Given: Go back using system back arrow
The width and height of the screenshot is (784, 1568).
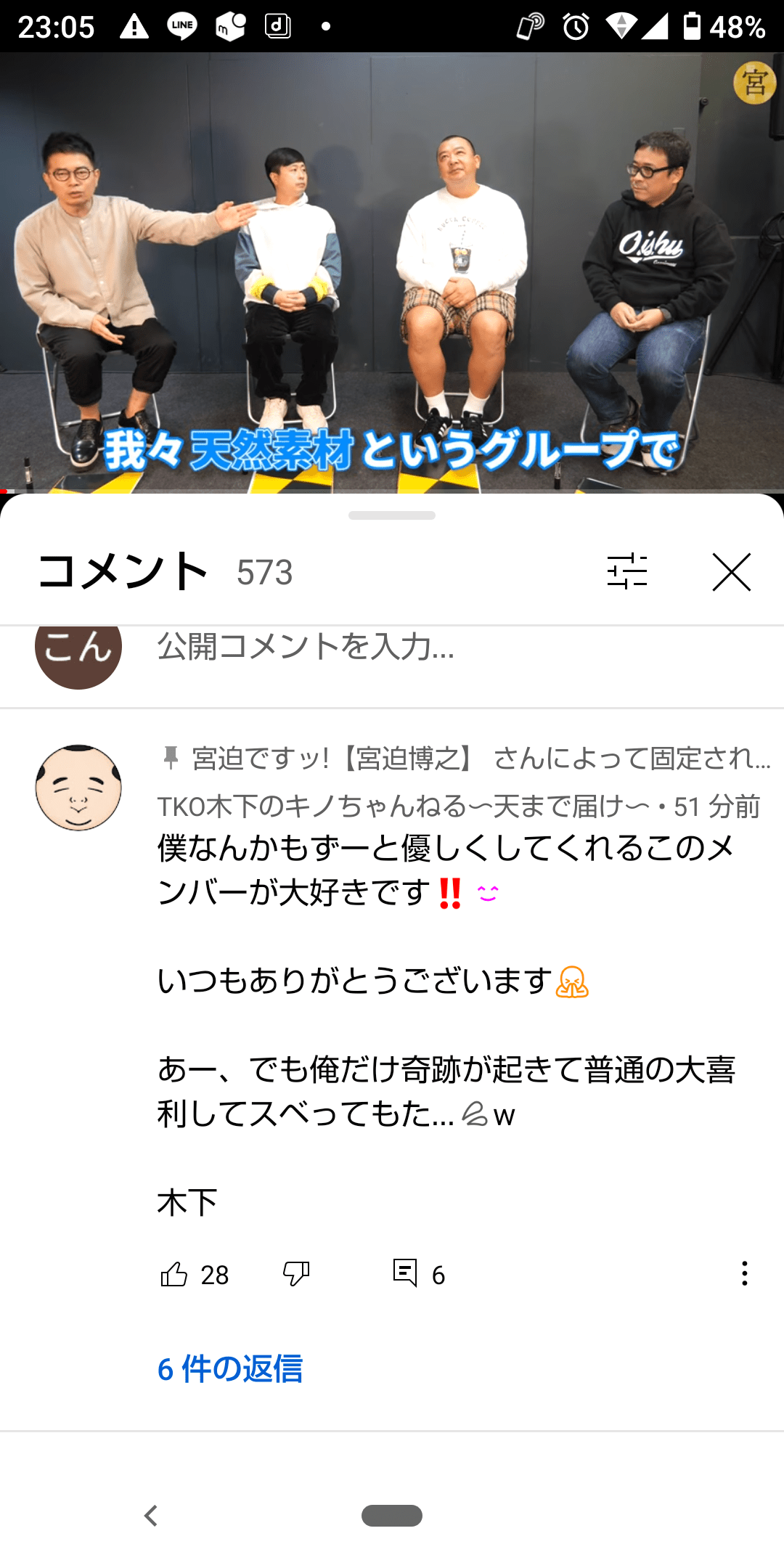Looking at the screenshot, I should coord(151,1516).
